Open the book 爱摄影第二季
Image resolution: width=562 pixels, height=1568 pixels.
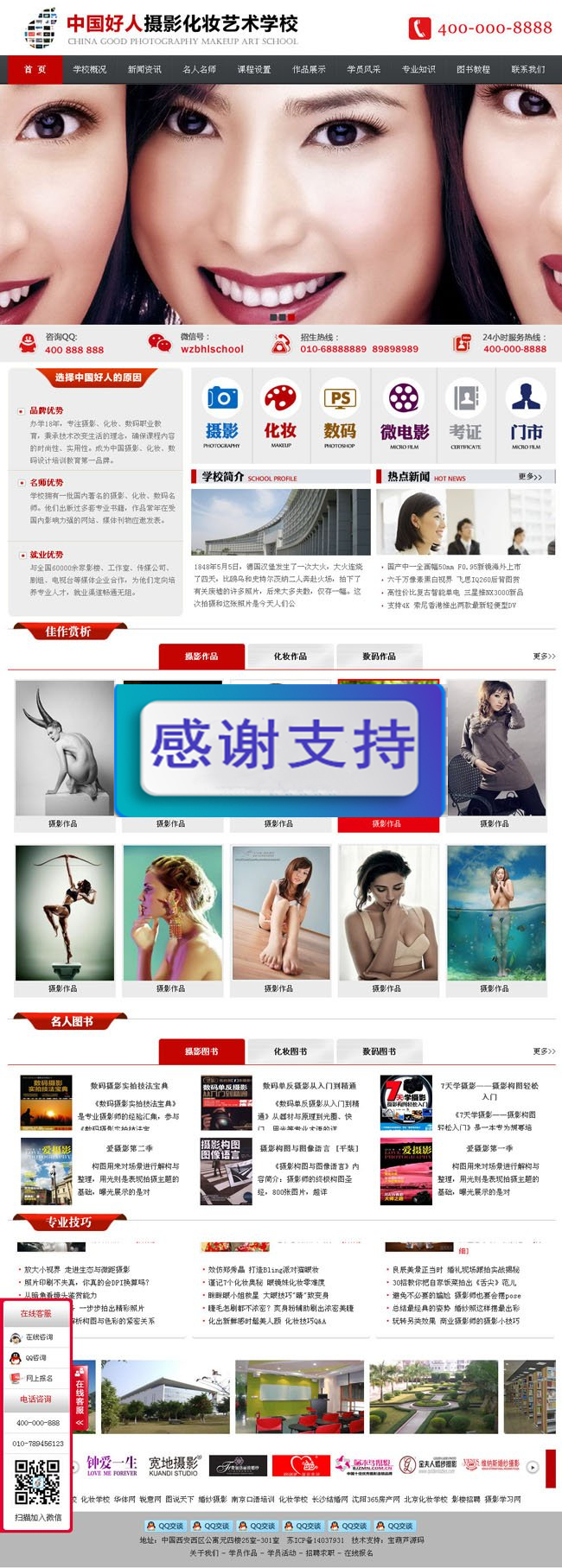point(130,1148)
